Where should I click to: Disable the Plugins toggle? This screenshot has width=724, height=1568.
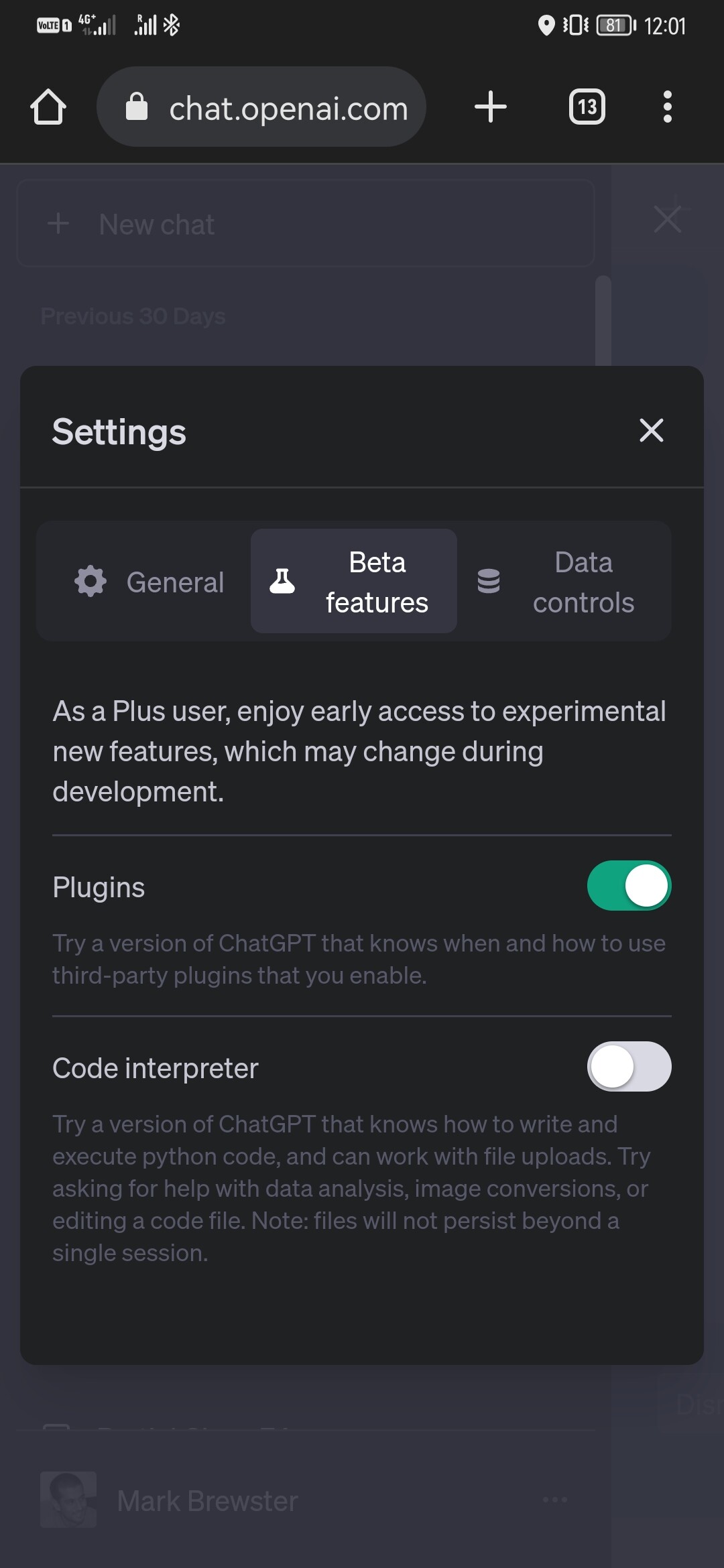click(x=629, y=885)
